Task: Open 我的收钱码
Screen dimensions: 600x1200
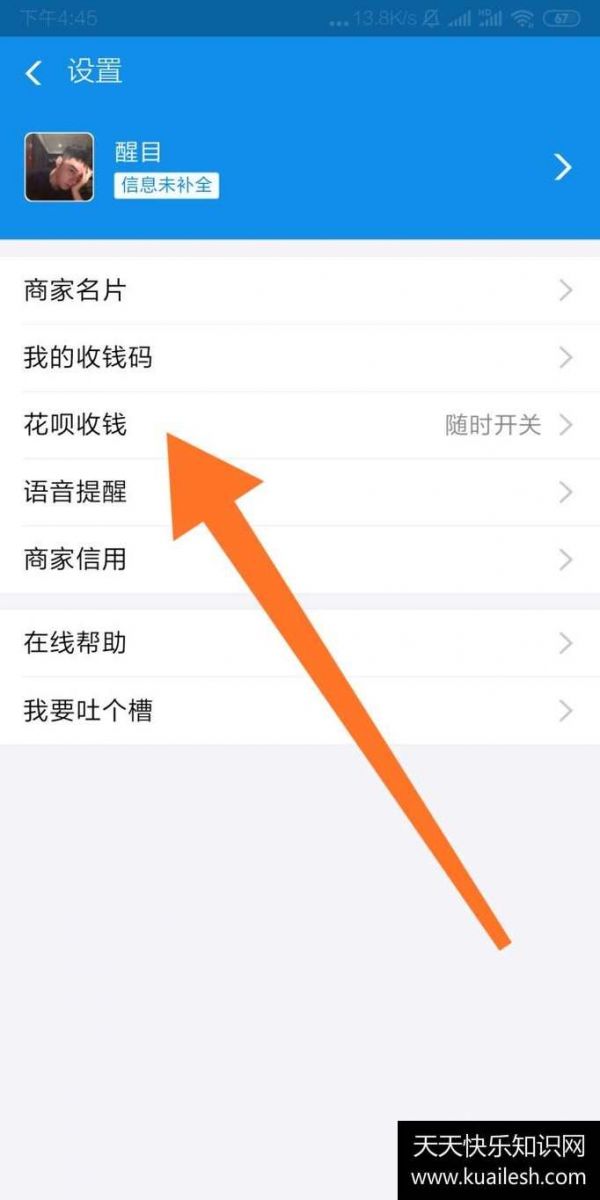Action: (300, 357)
